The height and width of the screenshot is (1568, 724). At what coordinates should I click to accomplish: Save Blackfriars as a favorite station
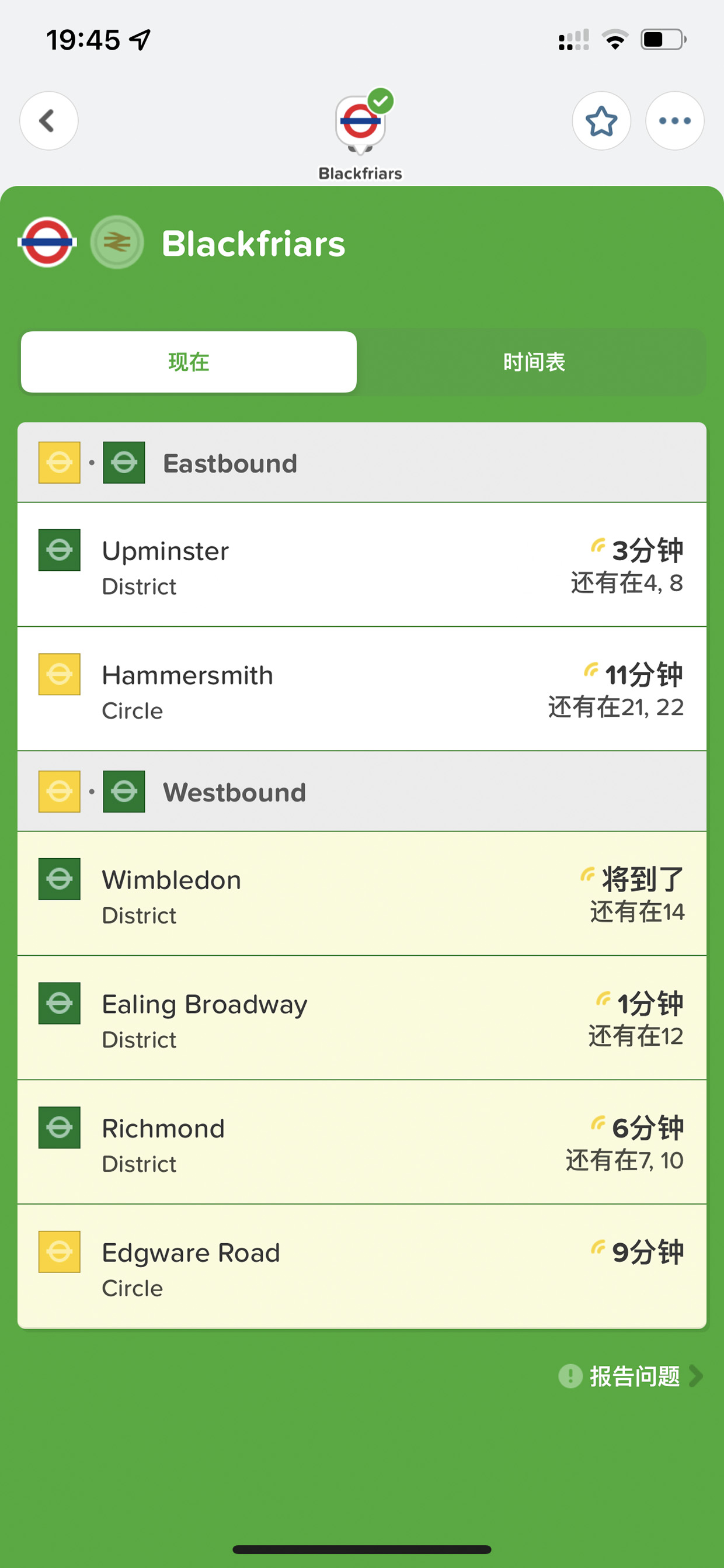[601, 120]
